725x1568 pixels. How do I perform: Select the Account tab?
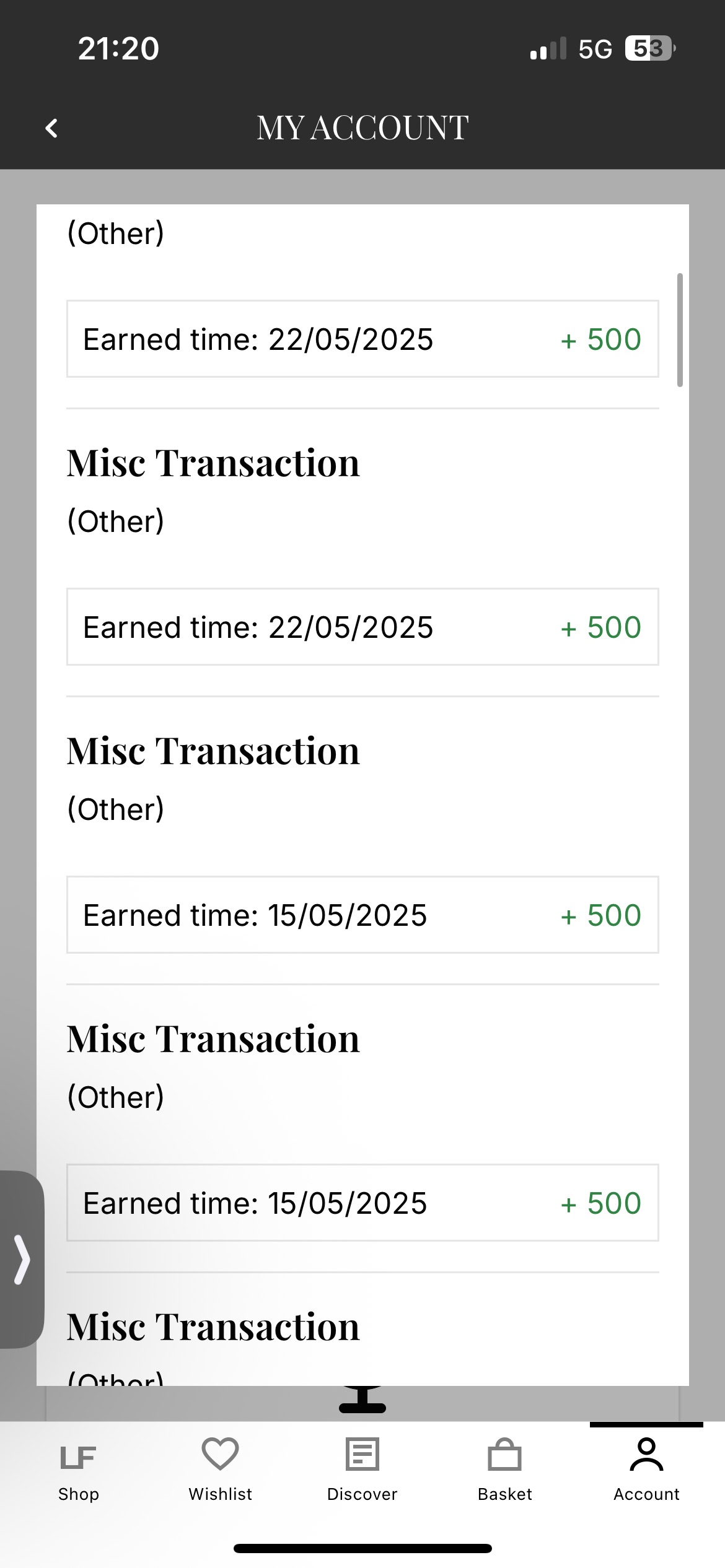(x=646, y=1469)
